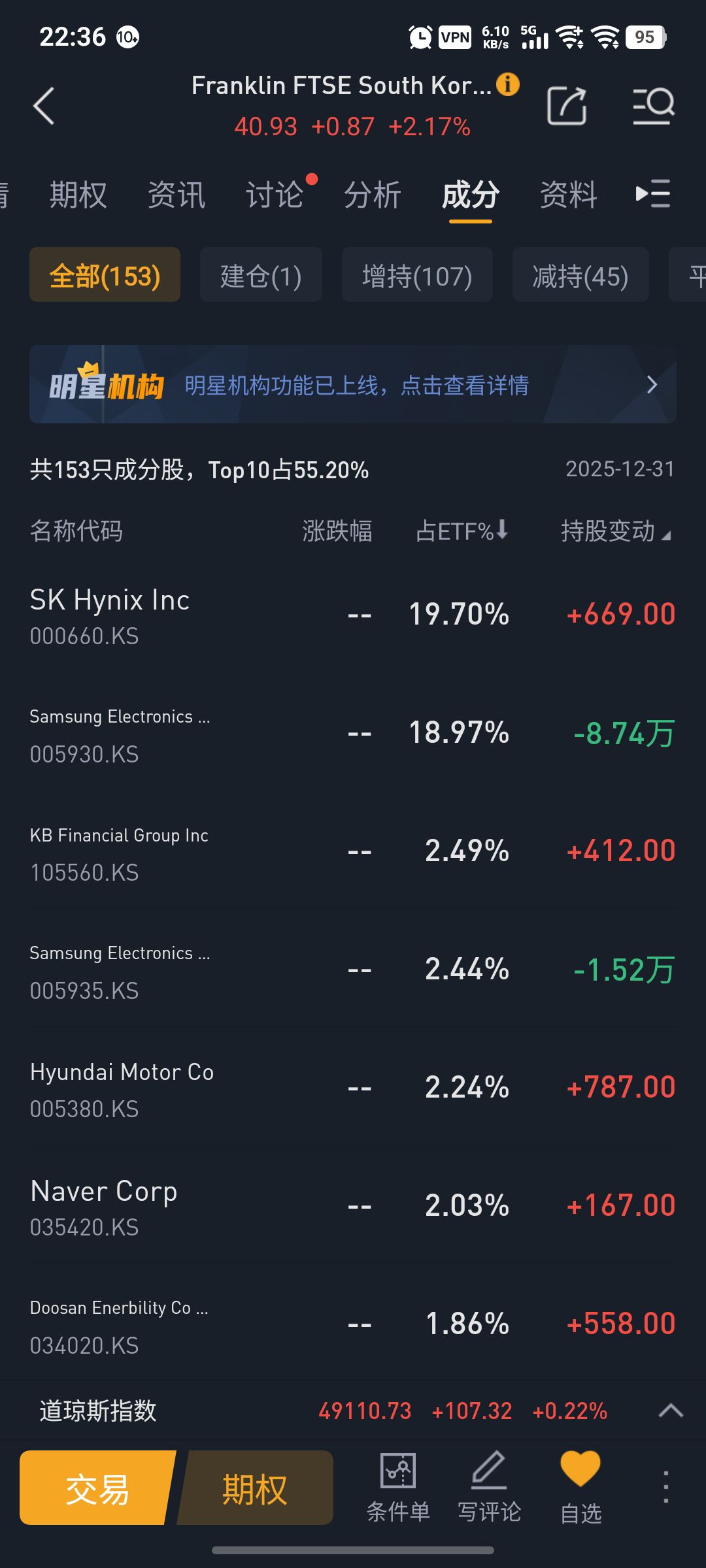Open the 资料 tab
Screen dimensions: 706x1568
pos(568,195)
